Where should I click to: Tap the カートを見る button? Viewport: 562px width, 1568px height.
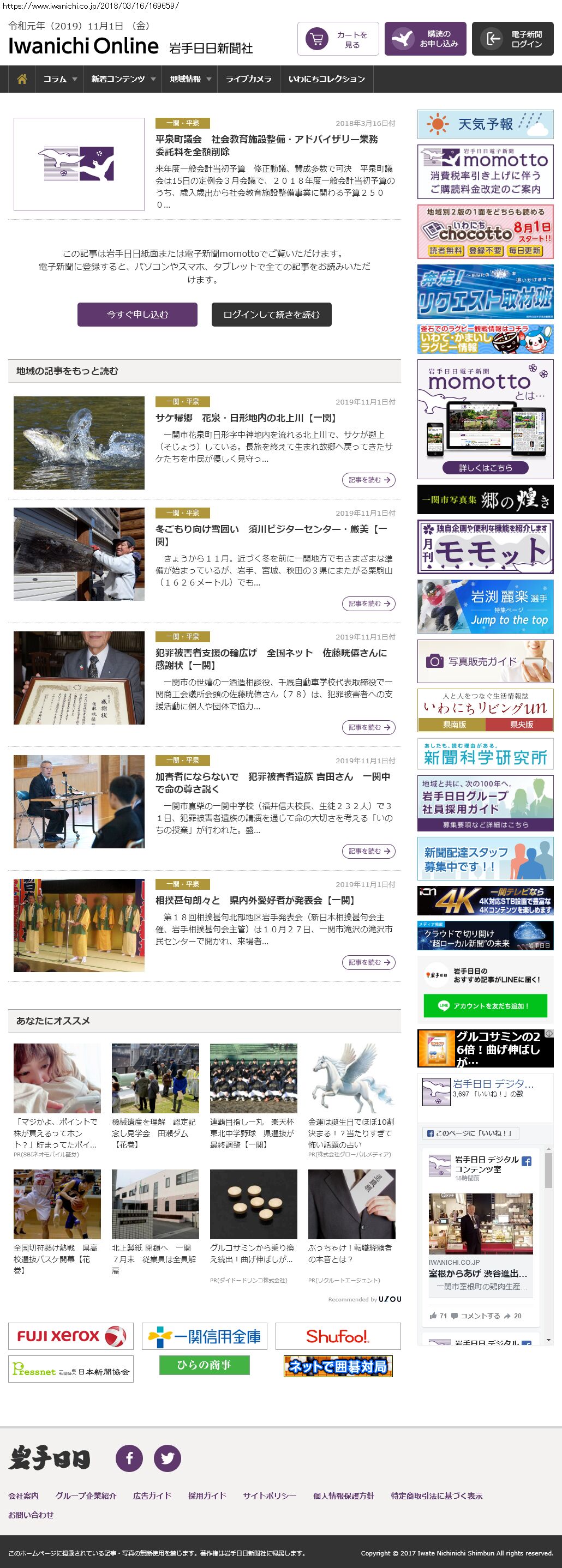pos(338,39)
